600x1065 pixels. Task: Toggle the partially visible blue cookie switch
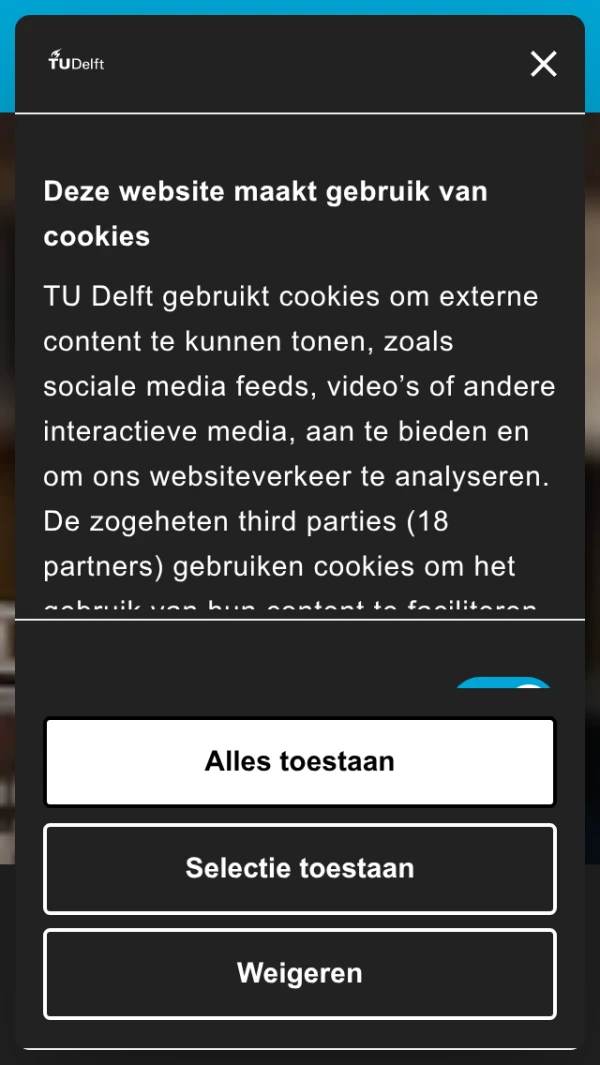pyautogui.click(x=504, y=683)
